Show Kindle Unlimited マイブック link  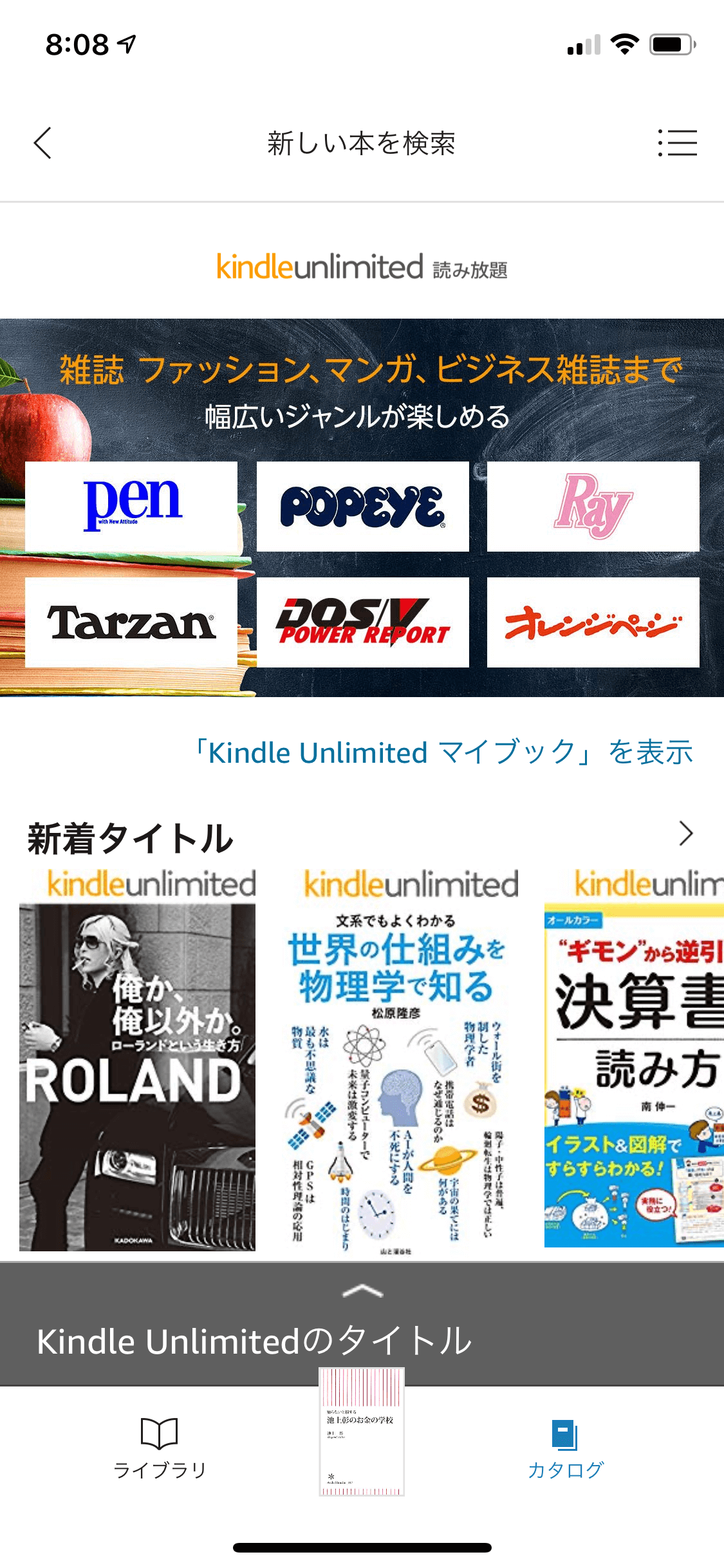444,752
